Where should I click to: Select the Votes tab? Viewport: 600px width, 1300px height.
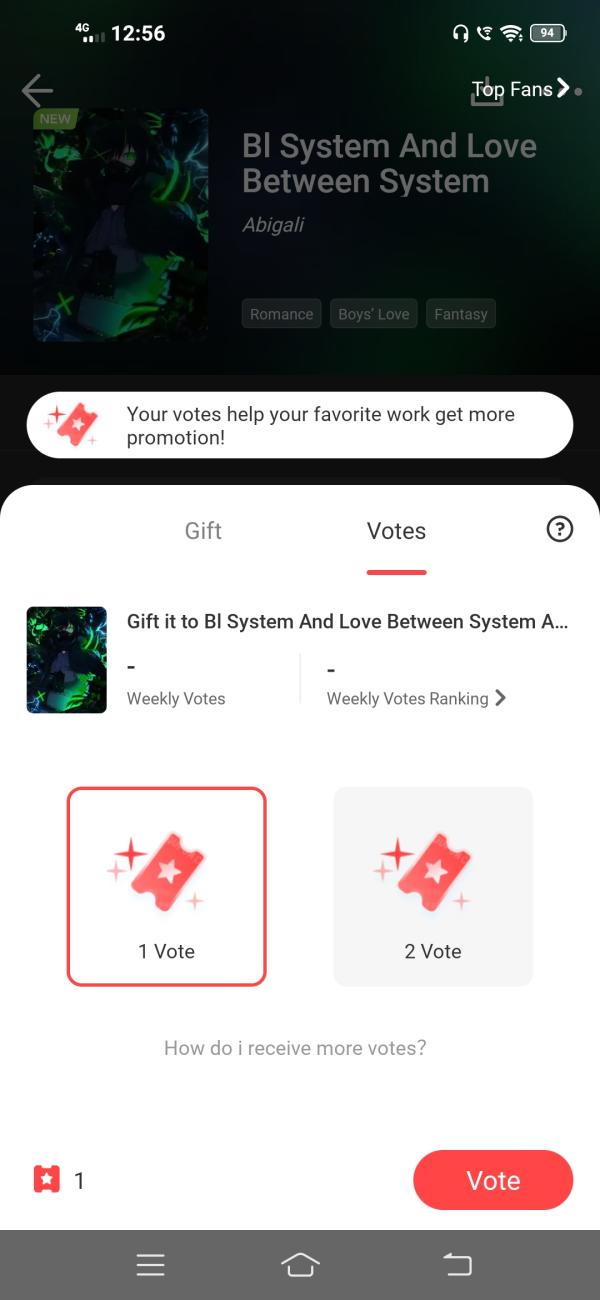(x=396, y=531)
